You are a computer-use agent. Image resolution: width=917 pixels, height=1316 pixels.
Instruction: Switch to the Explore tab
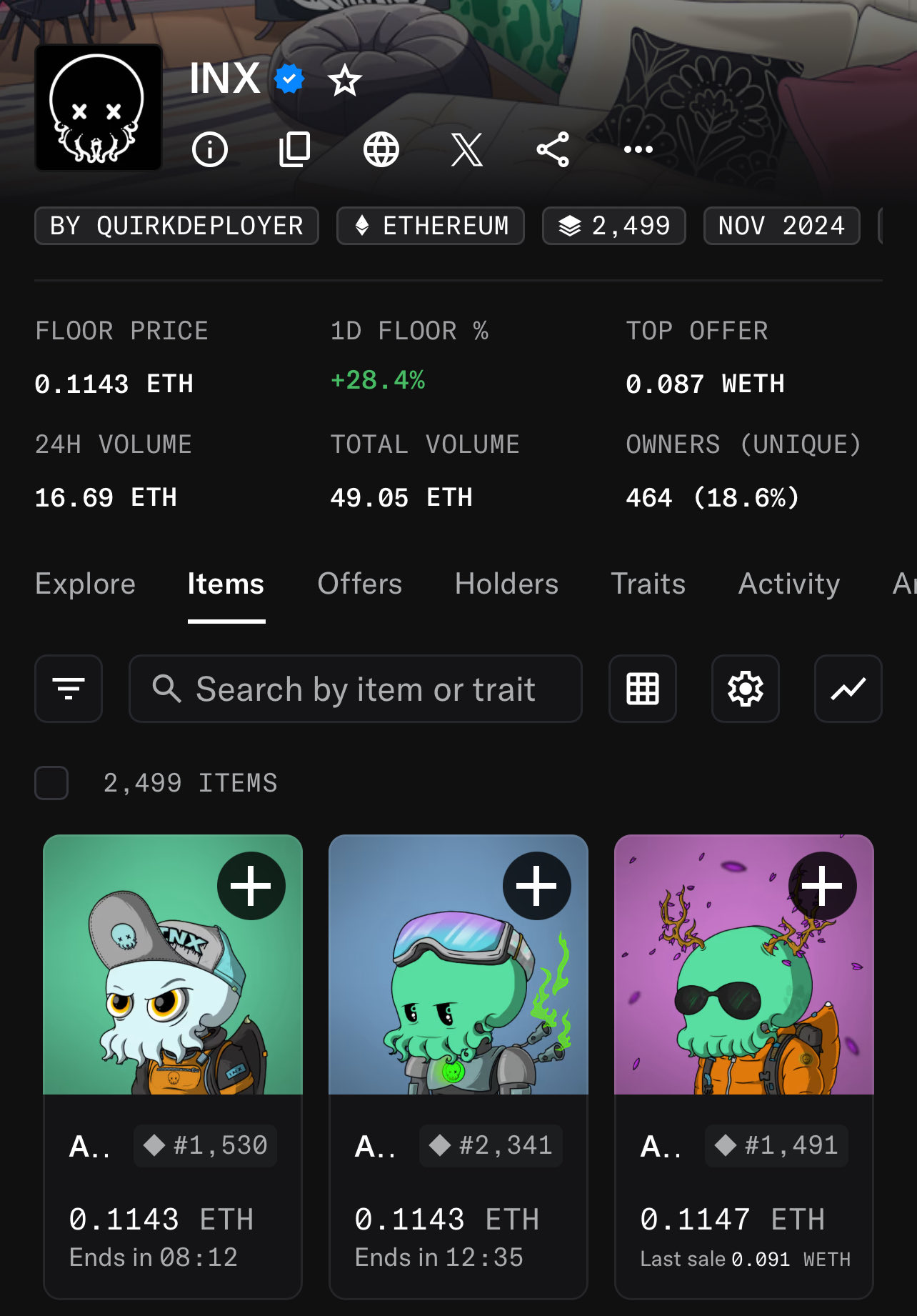85,584
